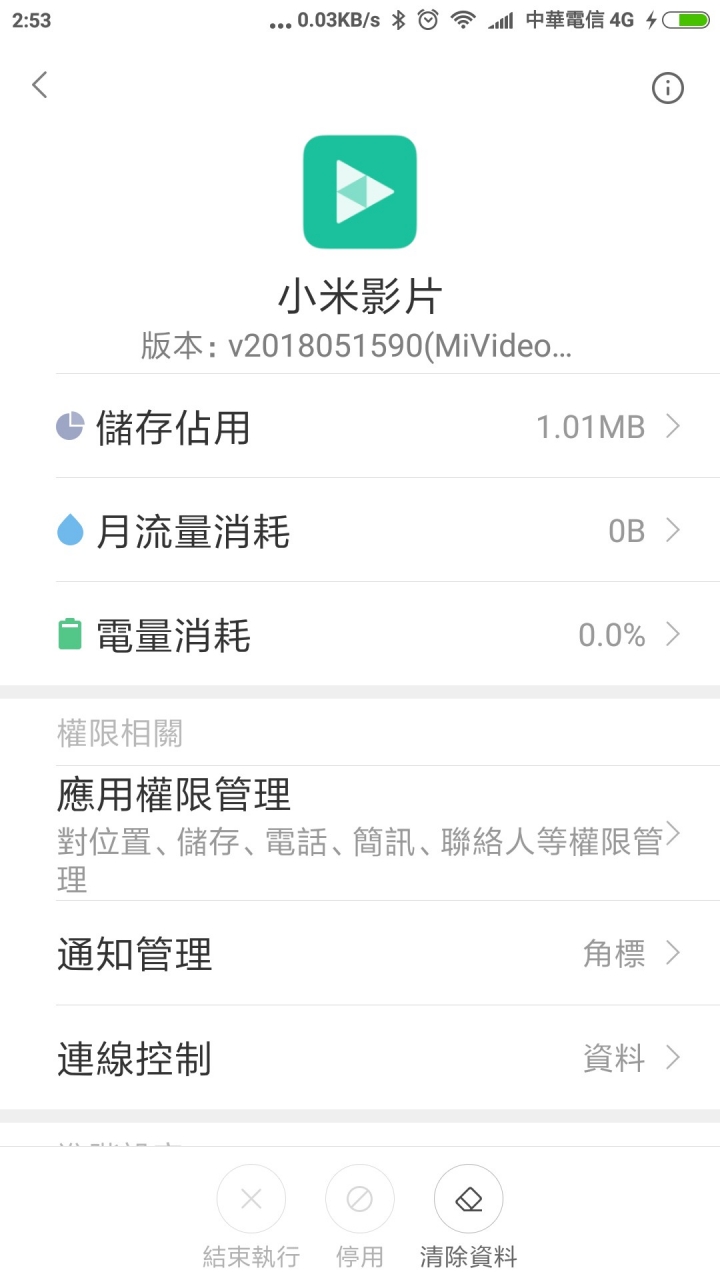View 月流量消耗 monthly data usage
720x1280 pixels.
pos(368,530)
